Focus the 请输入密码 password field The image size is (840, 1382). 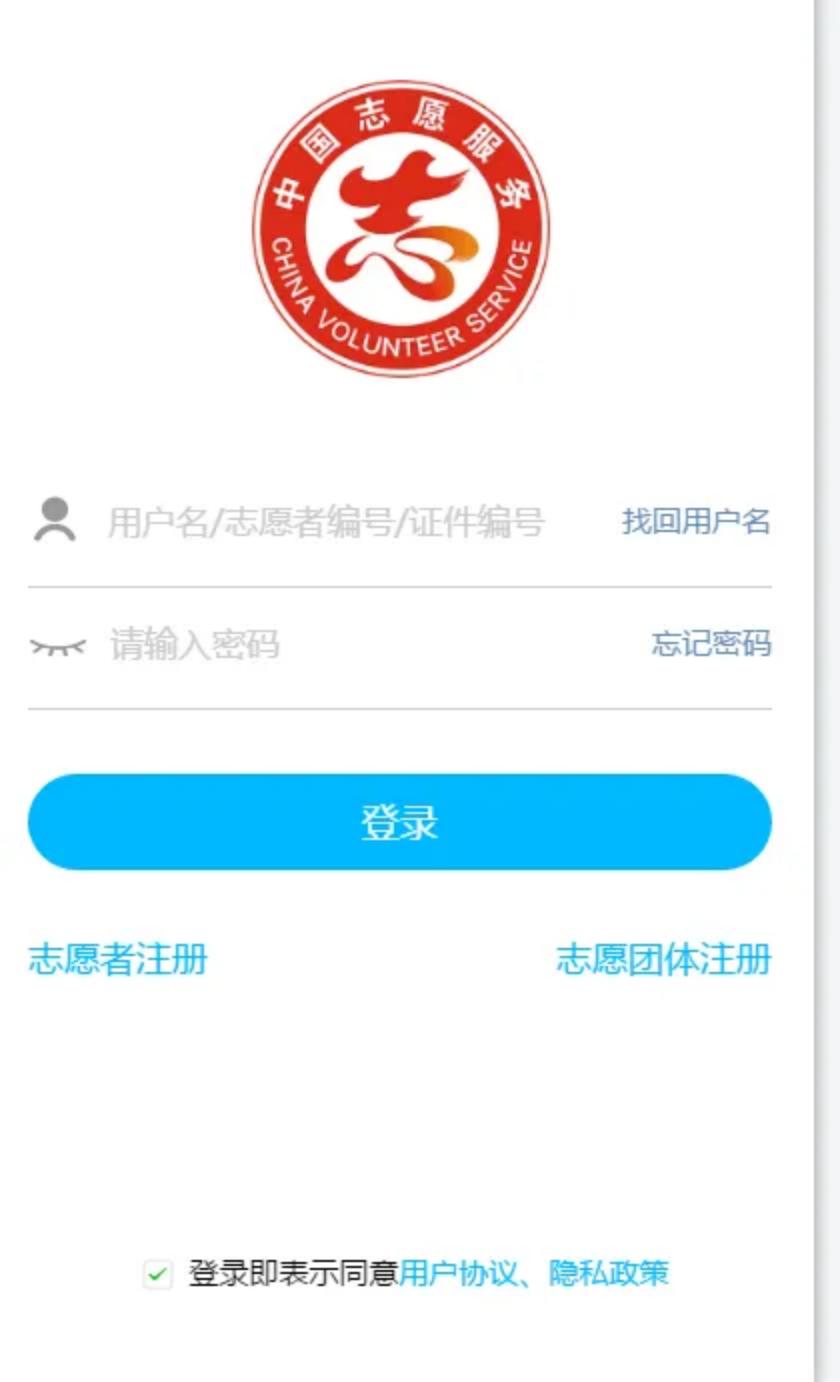[x=370, y=645]
